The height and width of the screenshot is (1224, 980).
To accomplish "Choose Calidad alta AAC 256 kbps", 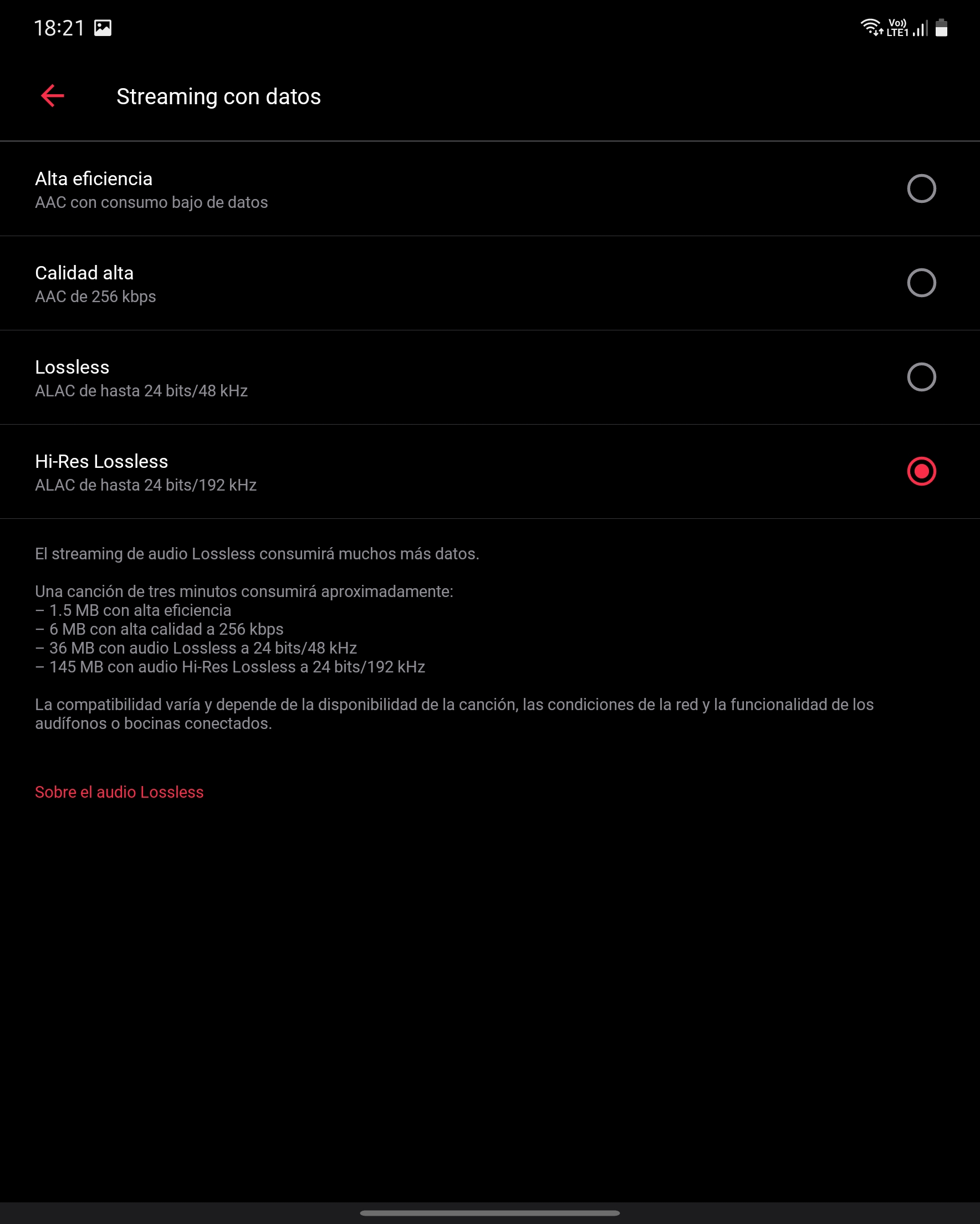I will coord(920,283).
